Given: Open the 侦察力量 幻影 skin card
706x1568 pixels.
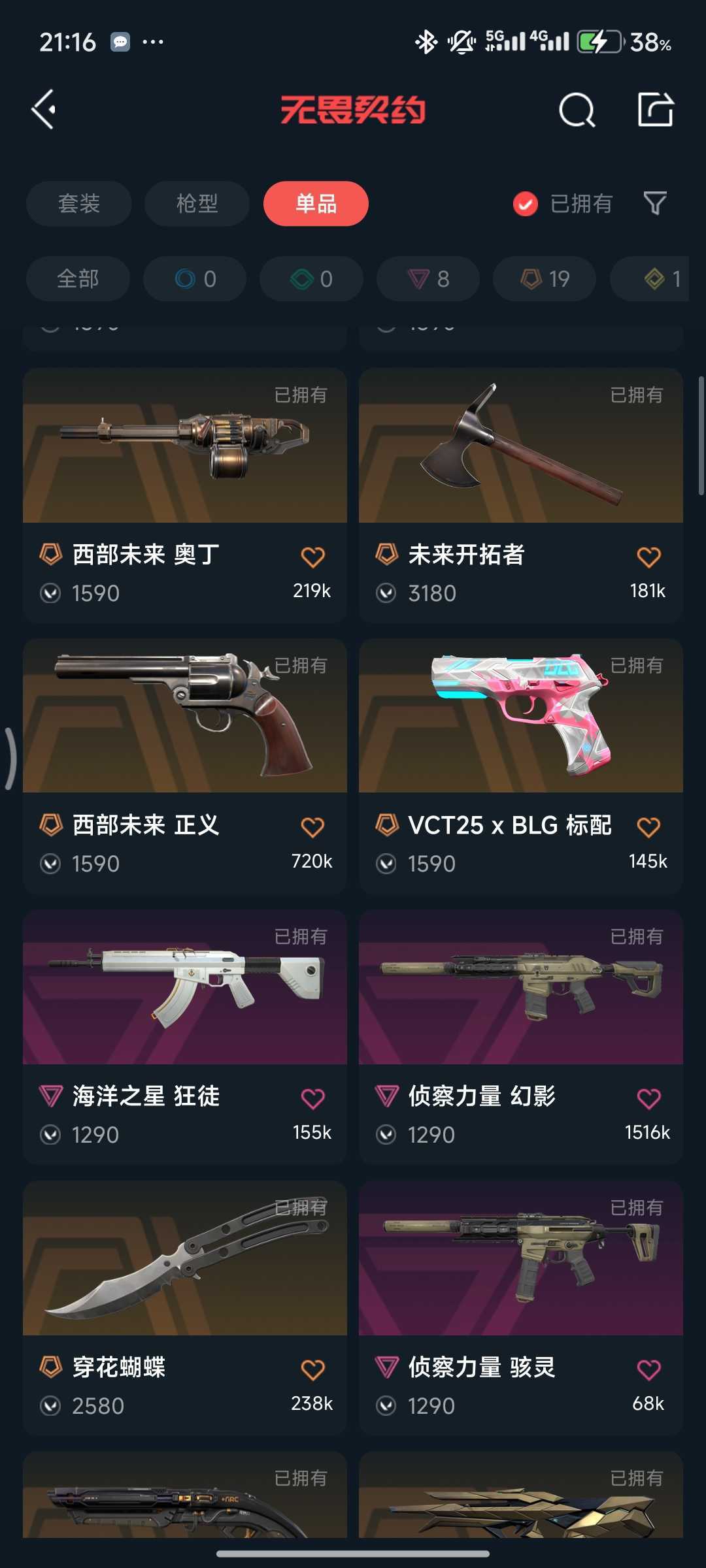Looking at the screenshot, I should click(x=521, y=1037).
